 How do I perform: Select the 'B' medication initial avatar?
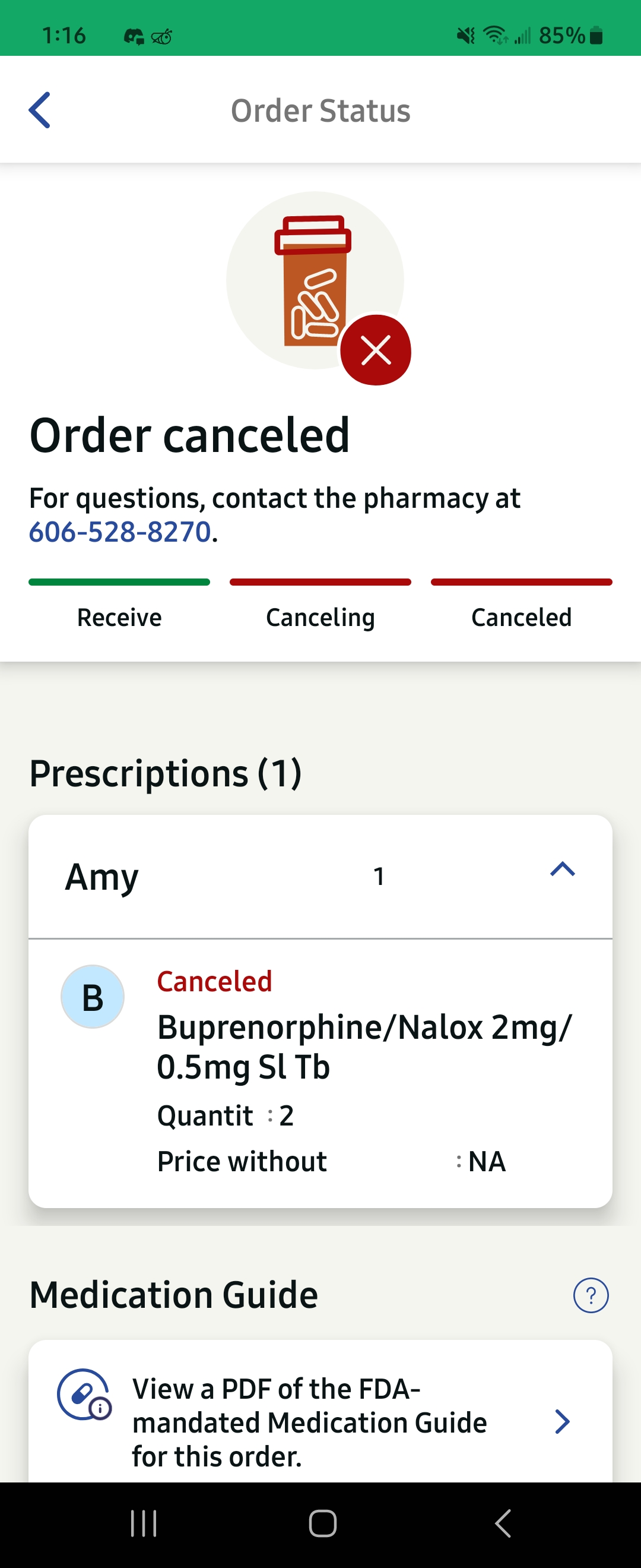click(x=93, y=997)
